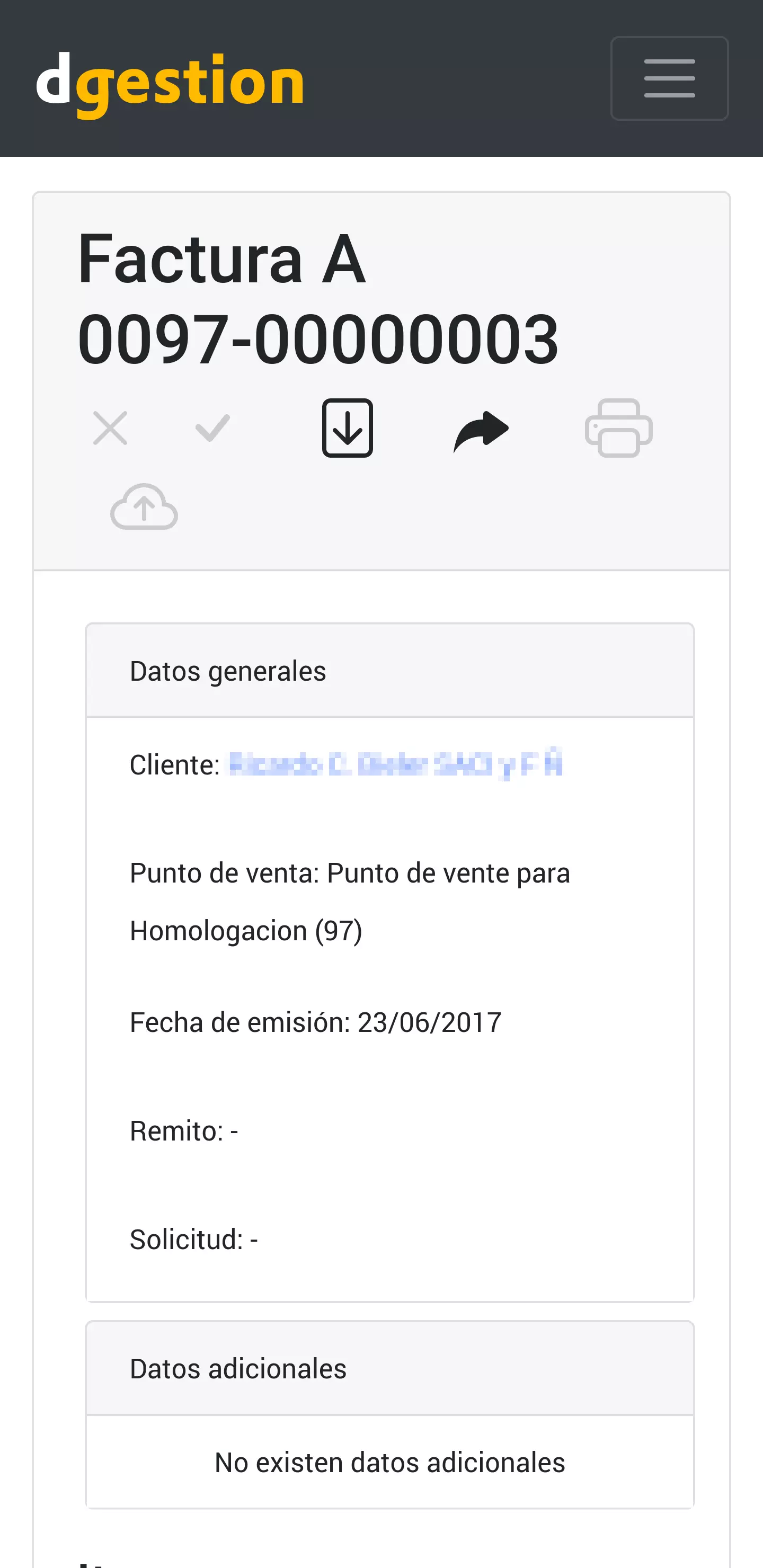Open the blurred client name link
763x1568 pixels.
[x=394, y=764]
